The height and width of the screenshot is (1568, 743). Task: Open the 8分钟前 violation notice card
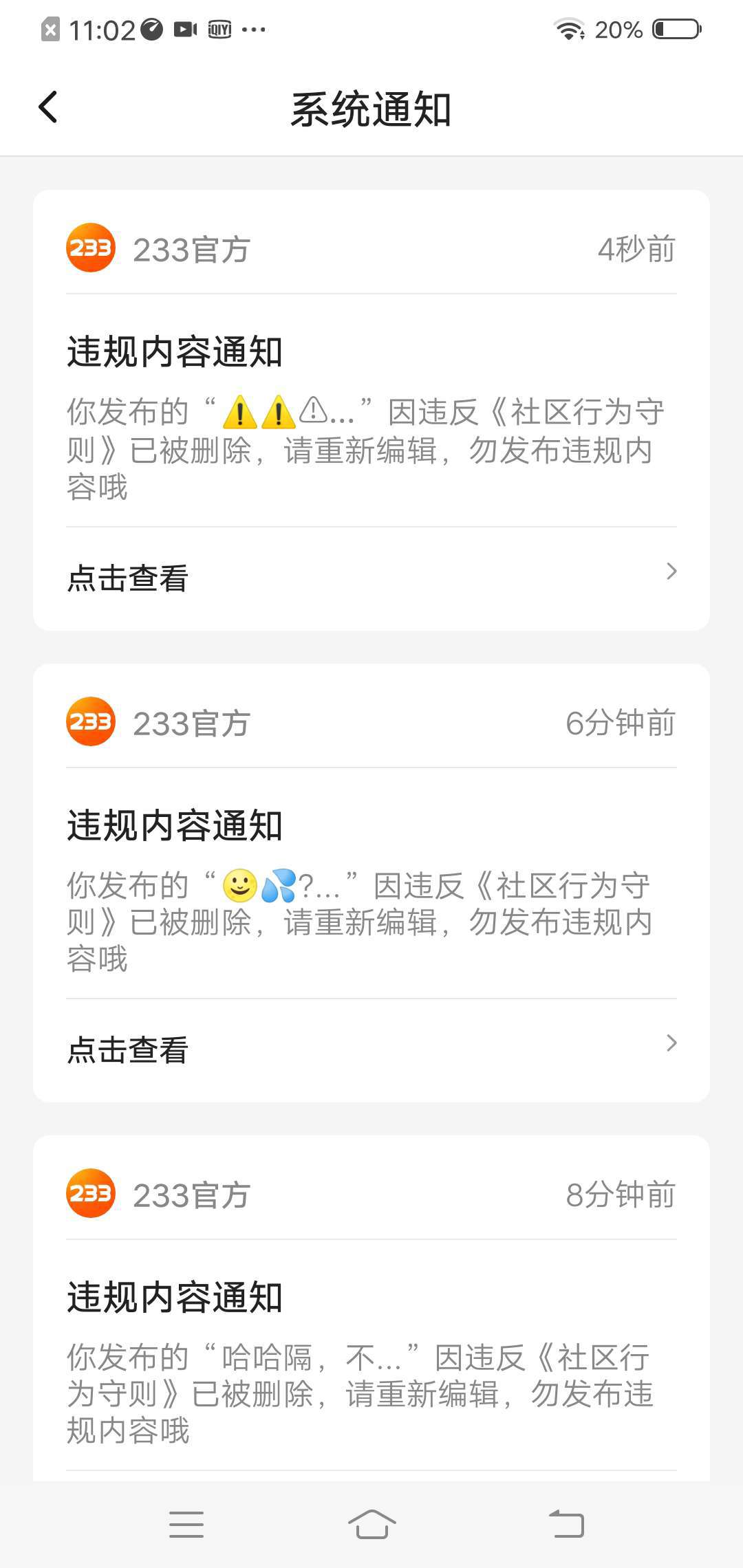371,1308
